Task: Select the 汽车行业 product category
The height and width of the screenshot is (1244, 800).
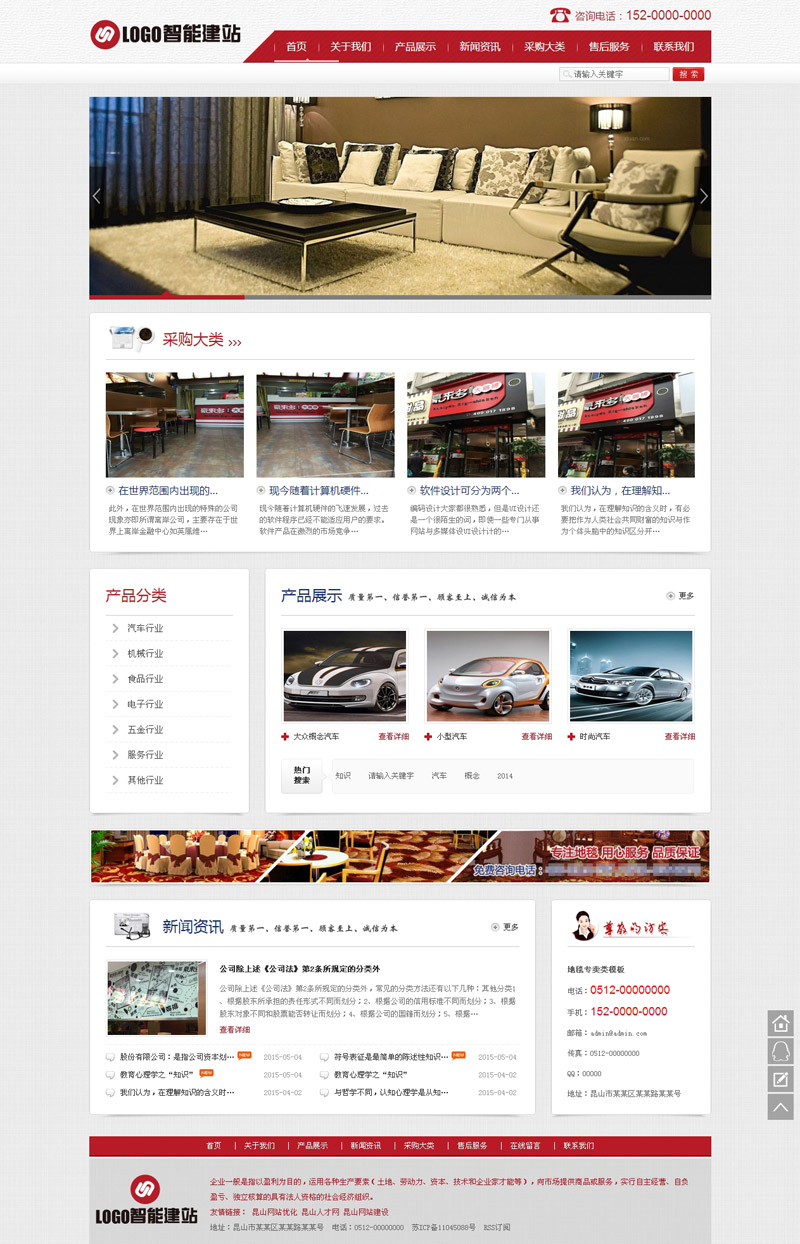Action: 145,628
